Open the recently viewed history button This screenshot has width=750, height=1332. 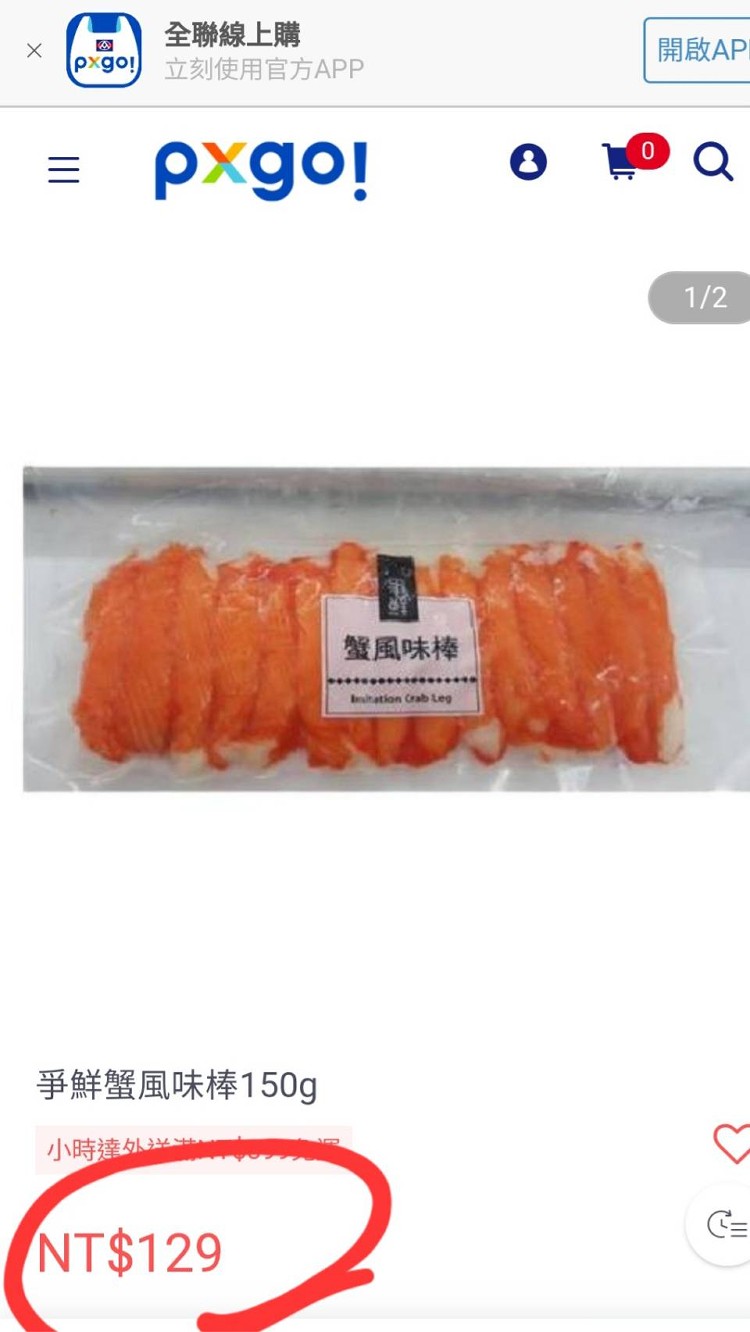[724, 1224]
